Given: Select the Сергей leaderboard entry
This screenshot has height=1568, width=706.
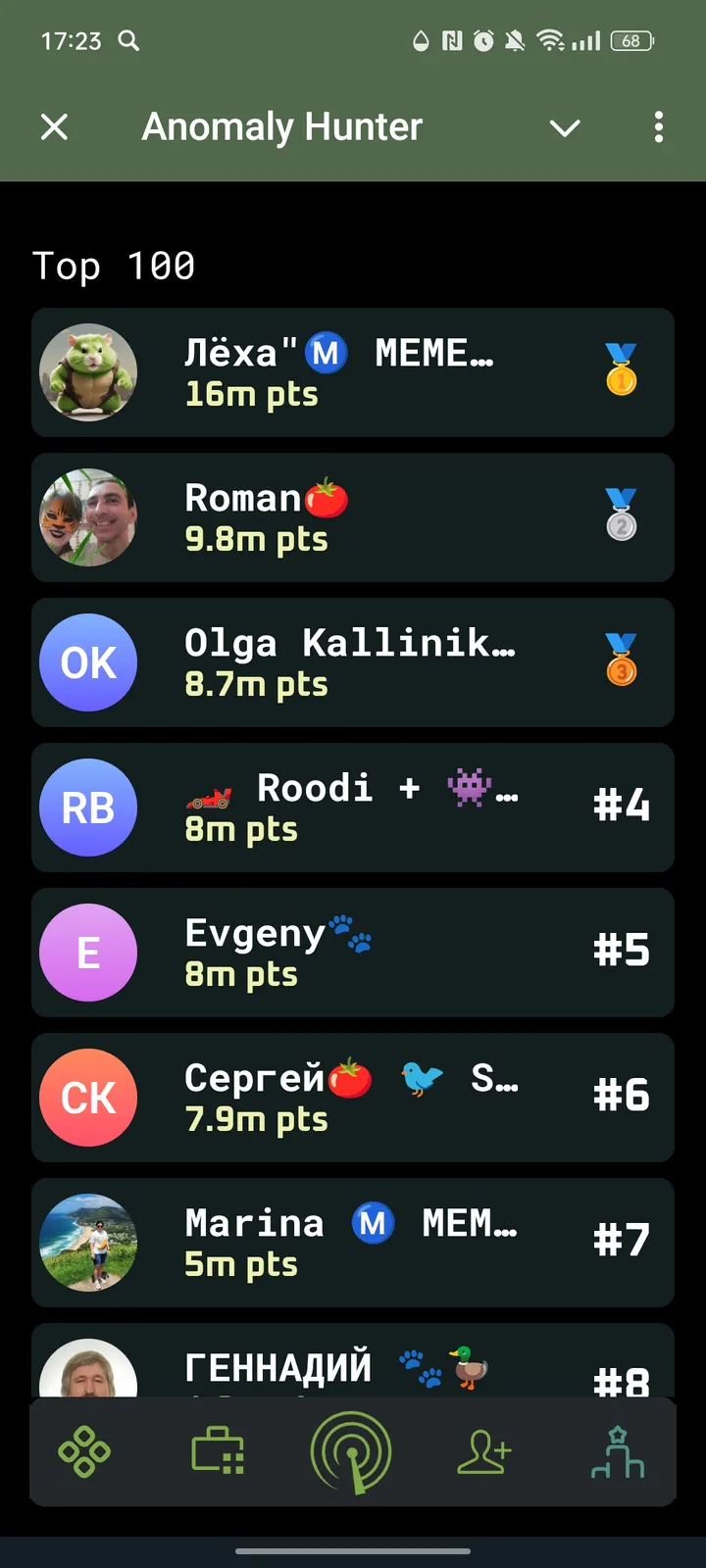Looking at the screenshot, I should 353,1098.
